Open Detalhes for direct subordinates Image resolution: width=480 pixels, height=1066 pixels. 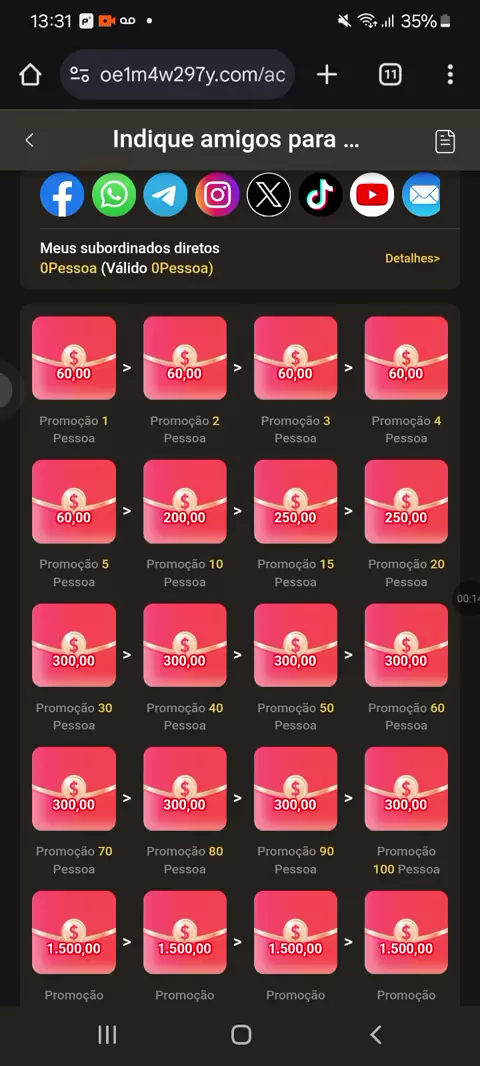tap(412, 258)
